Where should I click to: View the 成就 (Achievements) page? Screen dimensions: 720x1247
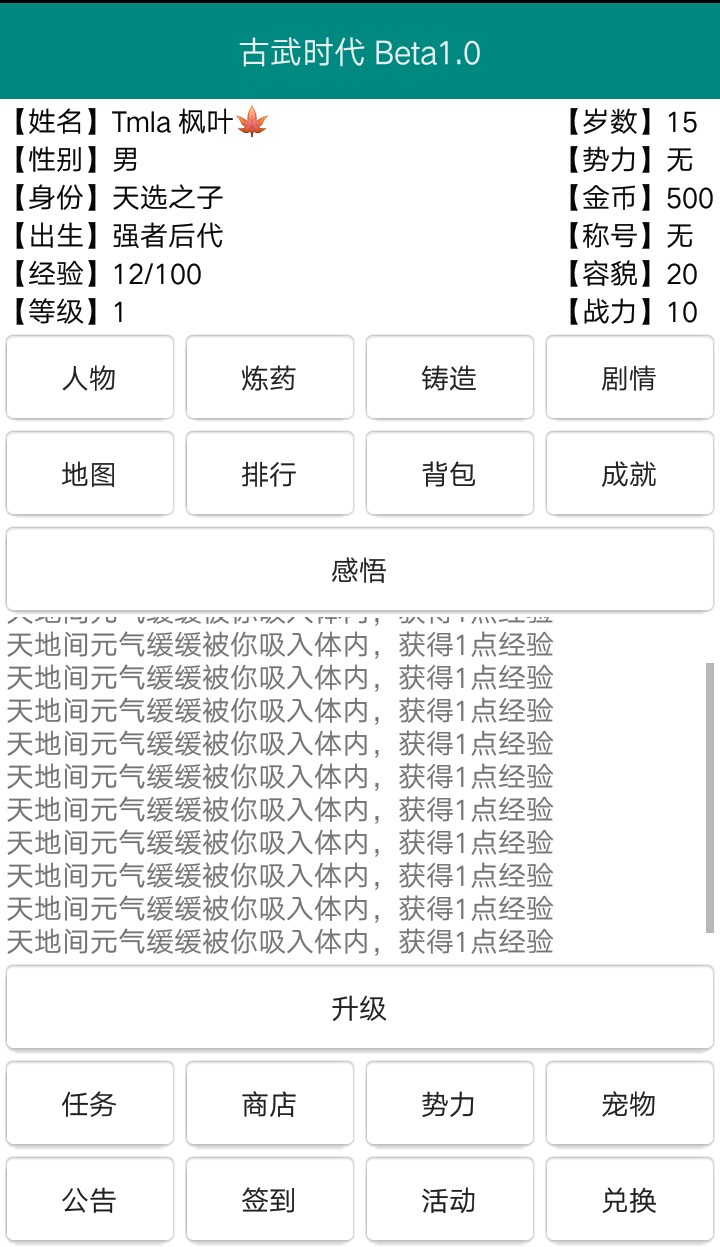[629, 473]
